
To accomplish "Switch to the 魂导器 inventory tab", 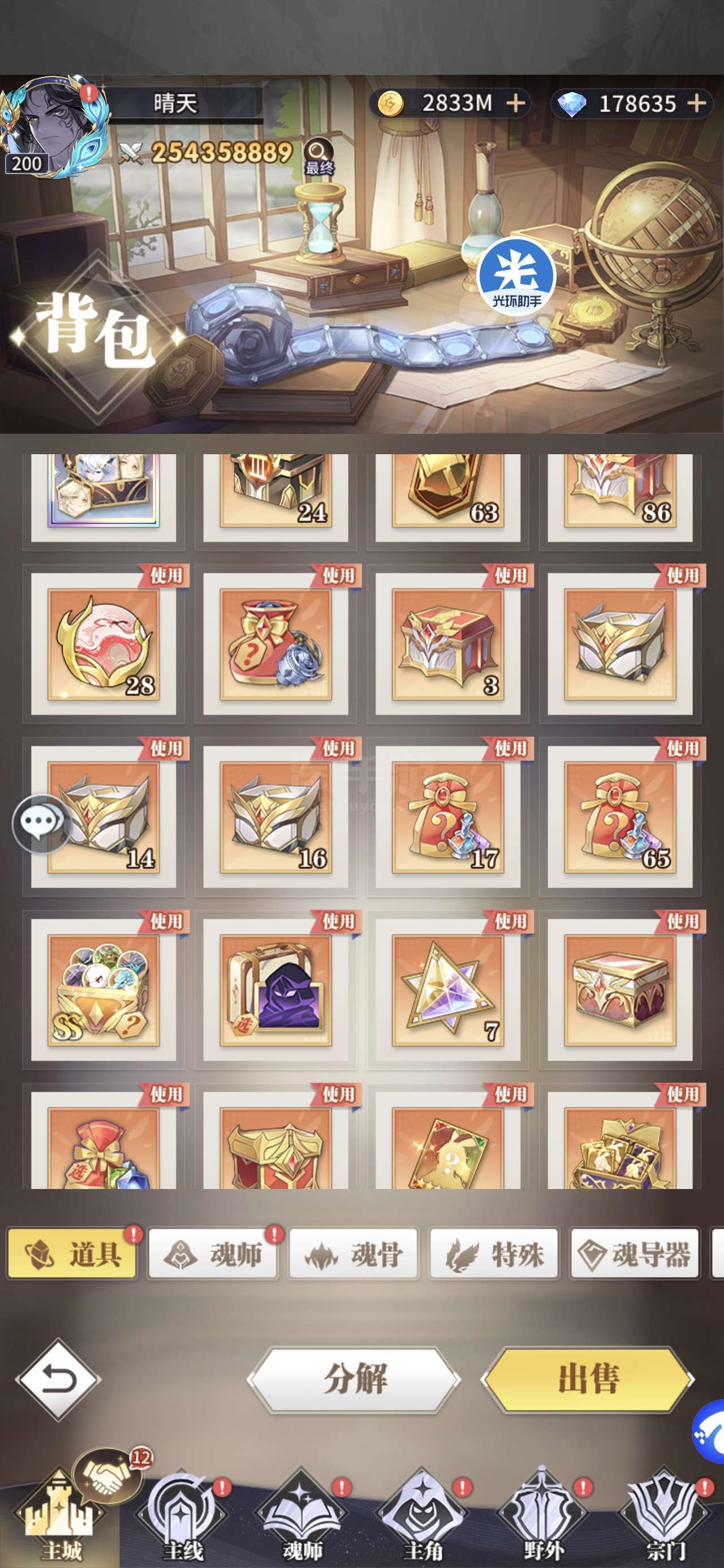I will (635, 1253).
